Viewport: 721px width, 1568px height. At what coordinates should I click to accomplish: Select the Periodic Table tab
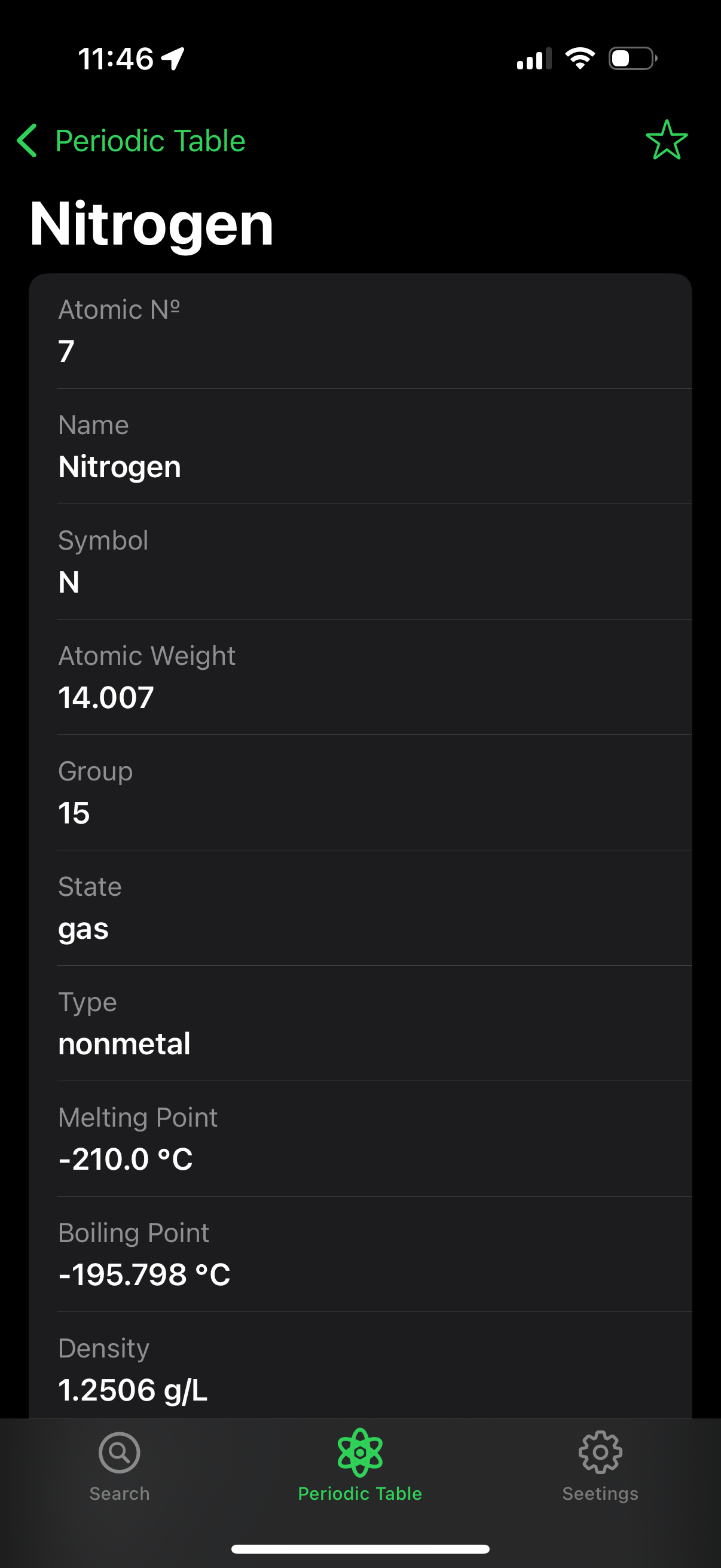click(x=359, y=1466)
